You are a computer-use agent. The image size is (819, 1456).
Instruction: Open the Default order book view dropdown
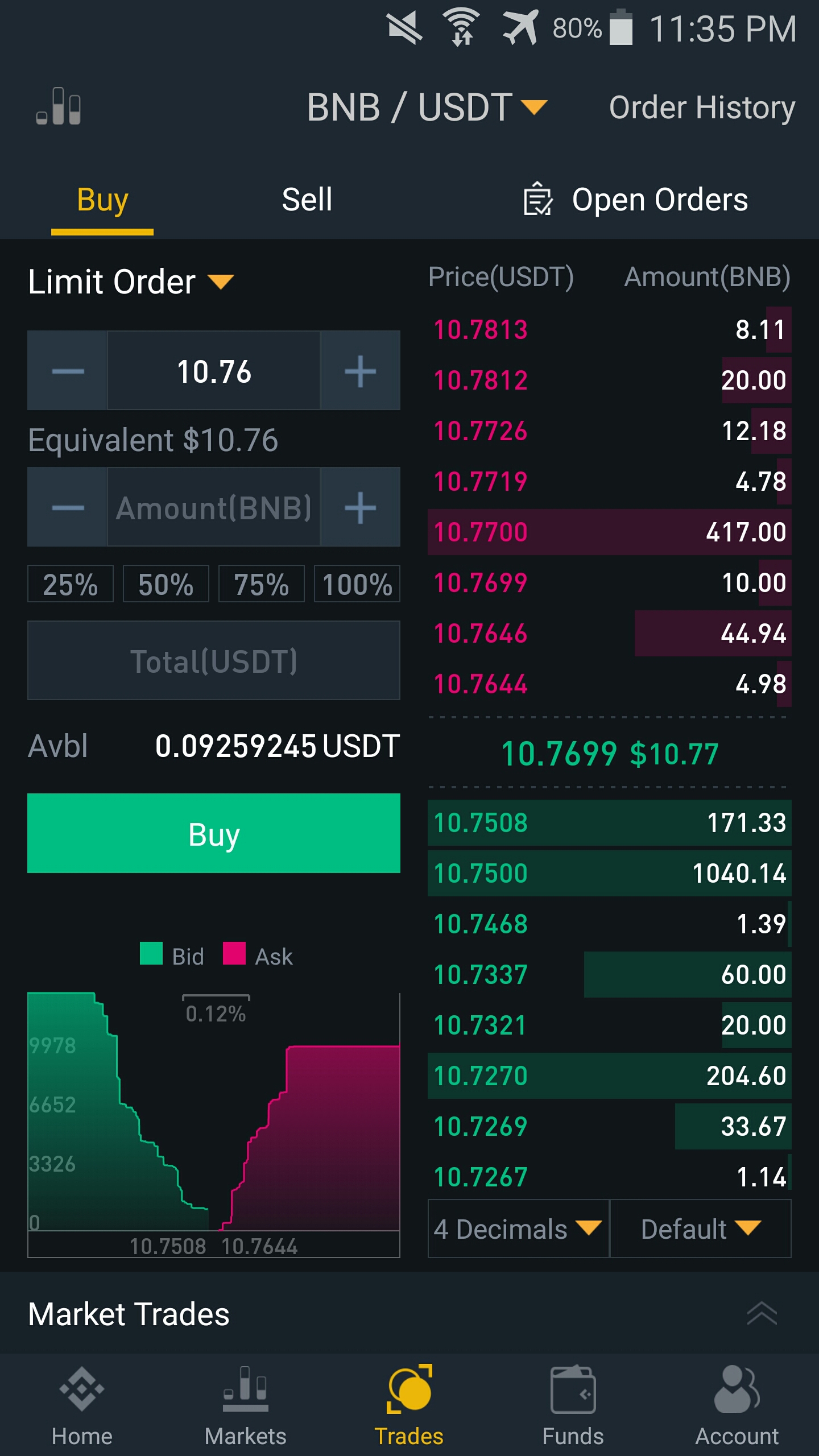point(700,1229)
